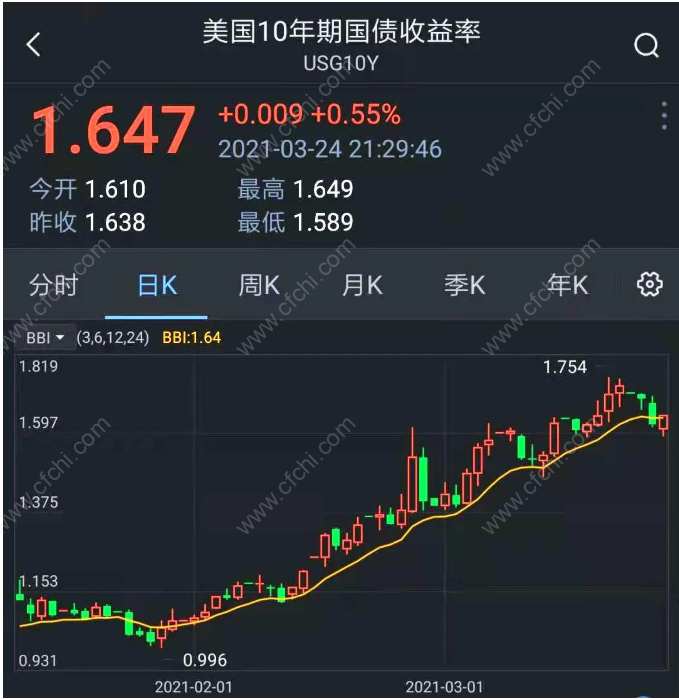Screen dimensions: 679x699
Task: Select the 日K chart tab
Action: click(157, 285)
